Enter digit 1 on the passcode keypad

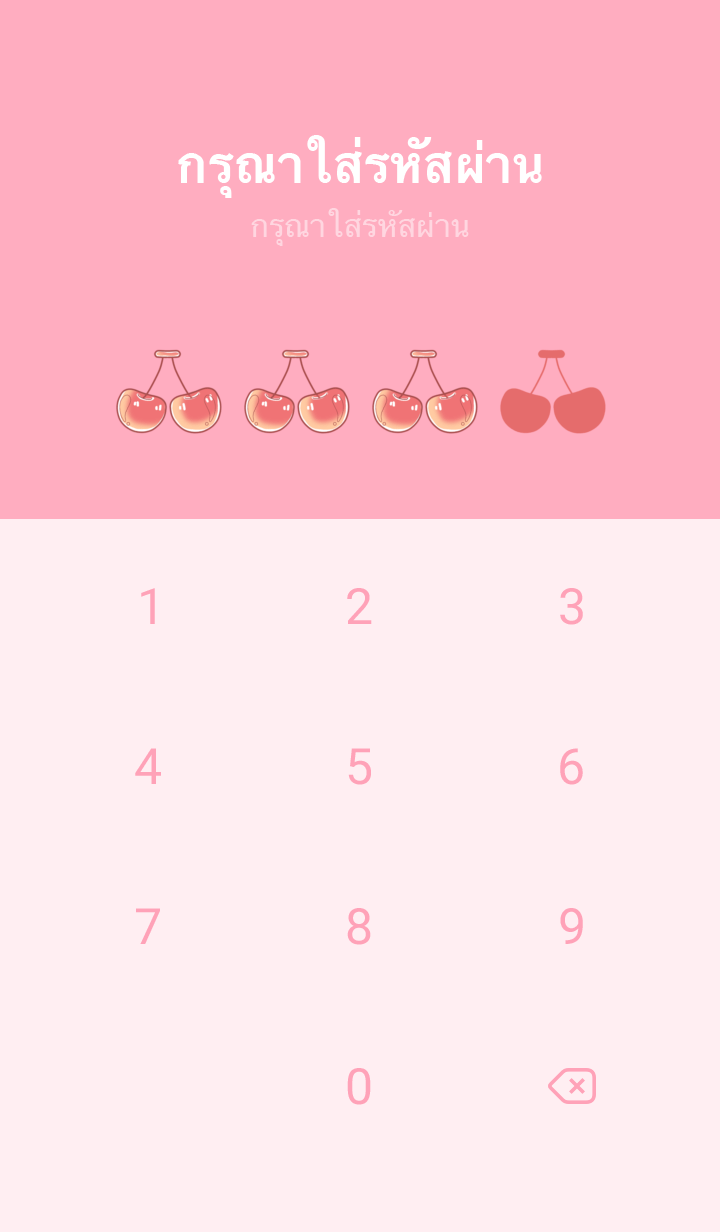tap(149, 607)
